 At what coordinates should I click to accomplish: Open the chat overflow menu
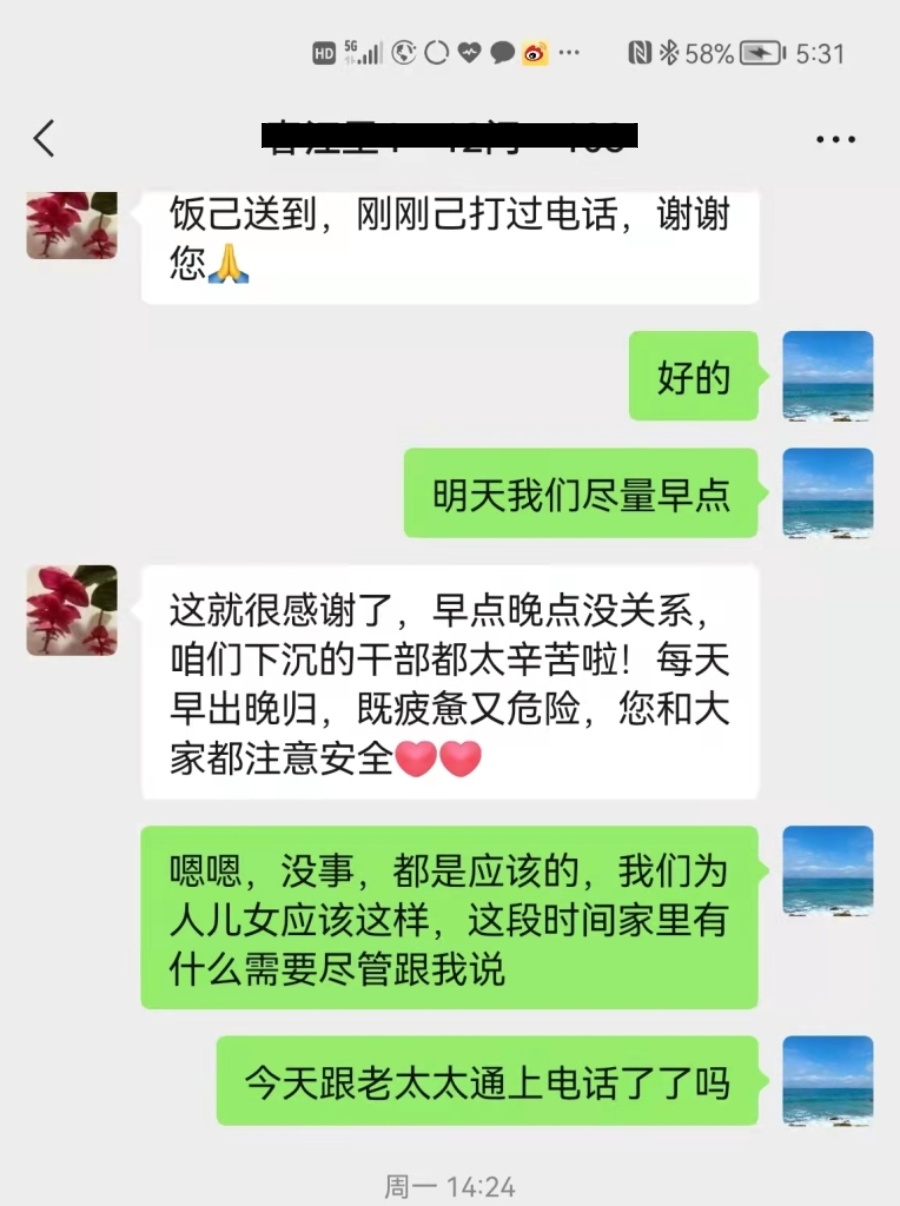[835, 139]
